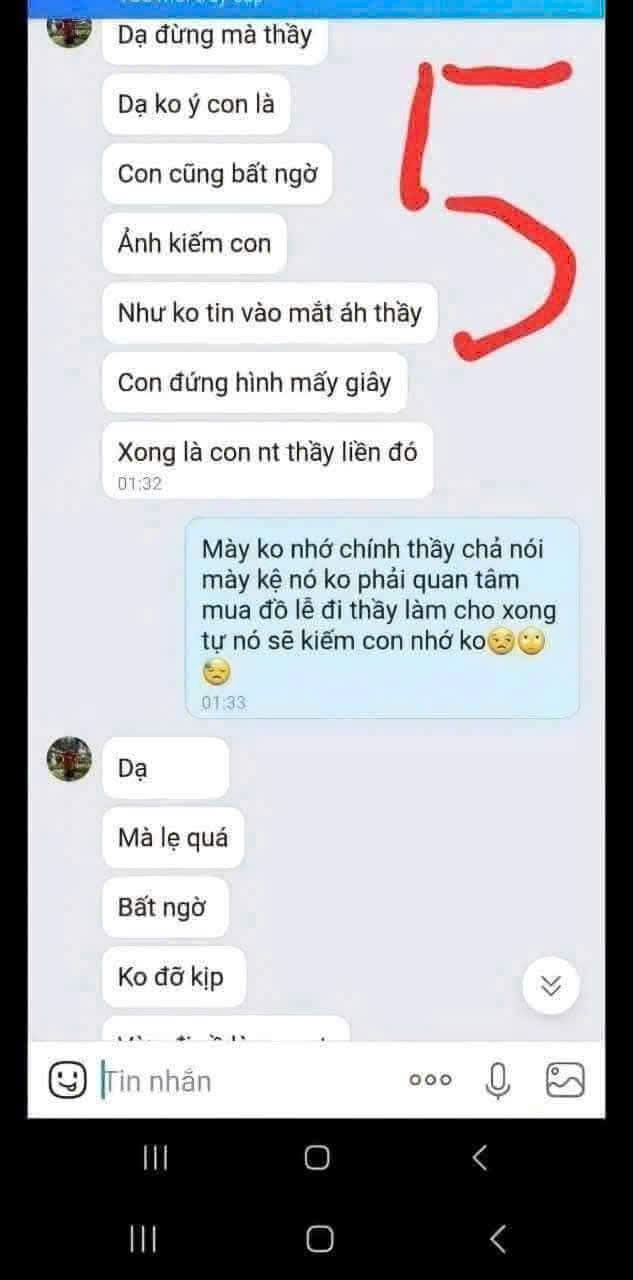Open the image gallery picker
633x1280 pixels.
[x=564, y=1080]
